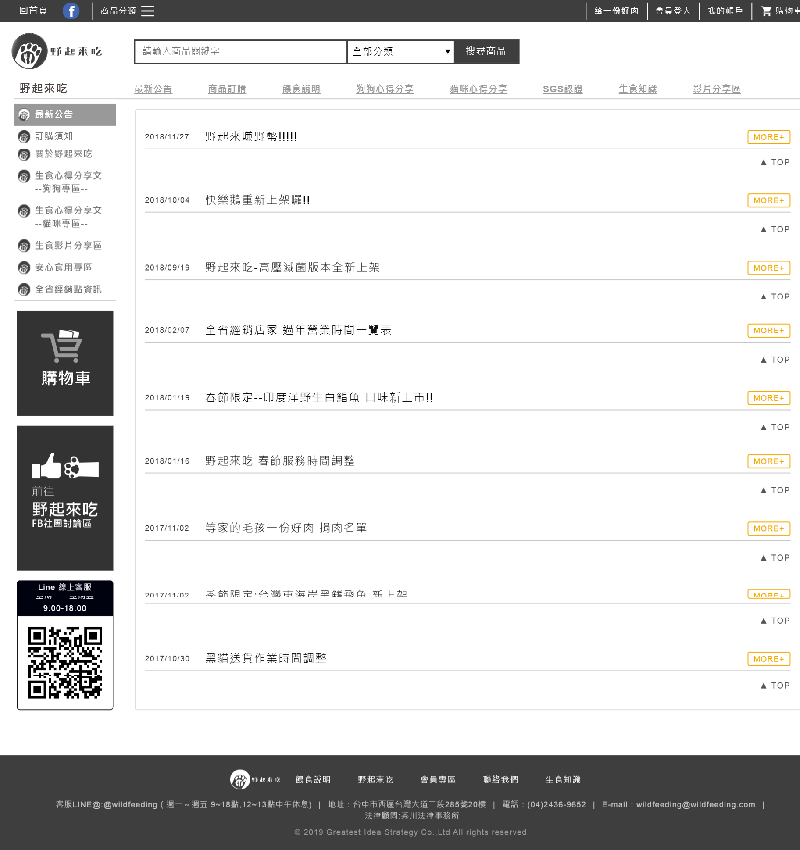Open the 購物車 shopping cart tile

65,363
